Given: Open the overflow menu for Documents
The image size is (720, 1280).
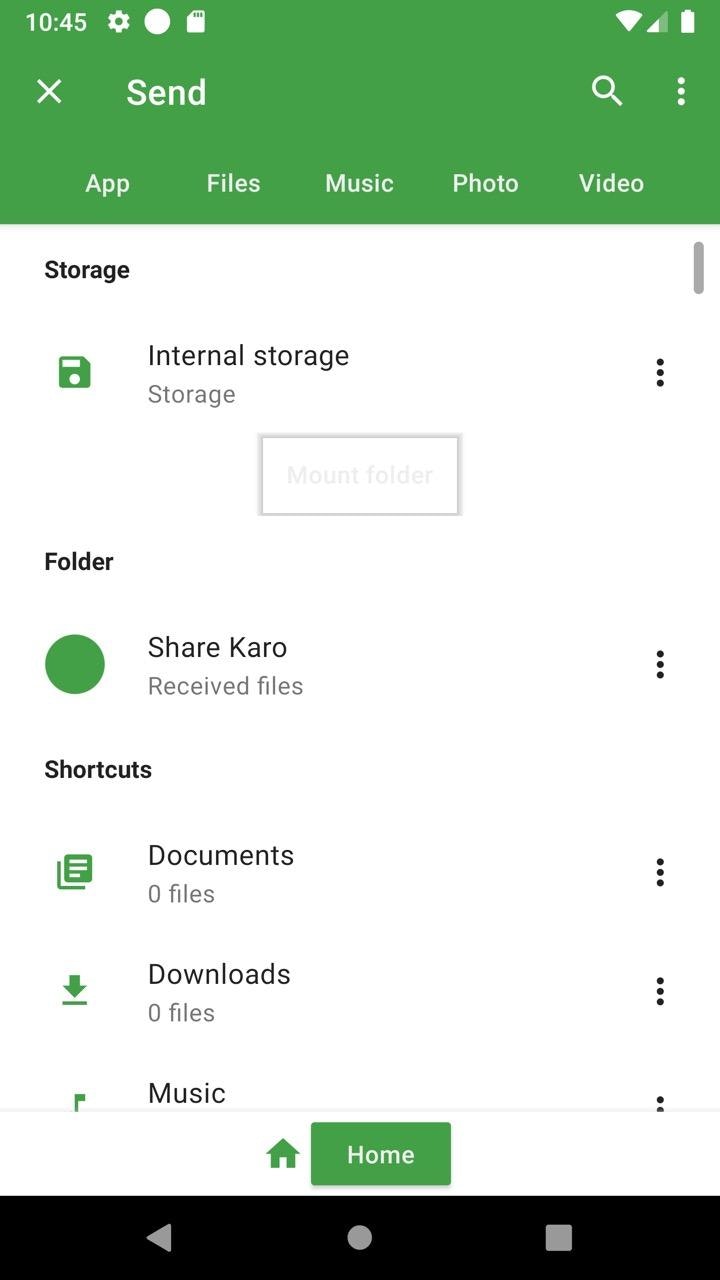Looking at the screenshot, I should click(660, 871).
